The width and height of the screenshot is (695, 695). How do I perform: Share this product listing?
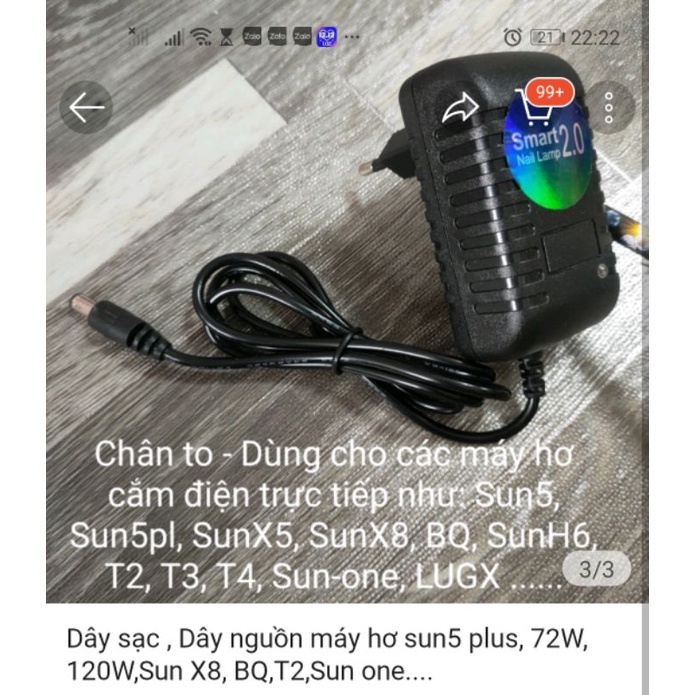(x=461, y=108)
